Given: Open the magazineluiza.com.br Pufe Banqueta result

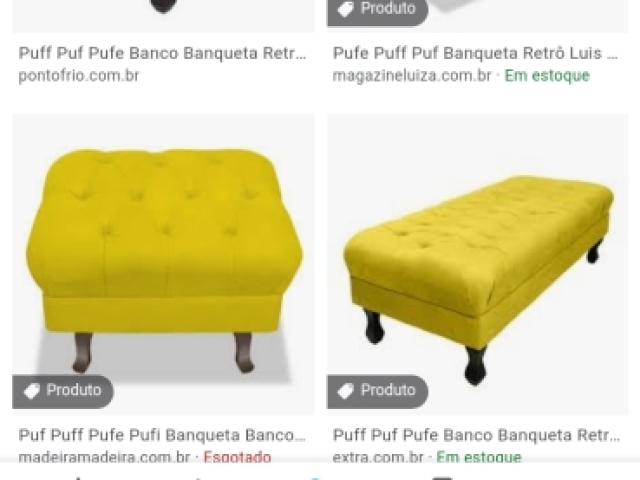Looking at the screenshot, I should pos(477,52).
